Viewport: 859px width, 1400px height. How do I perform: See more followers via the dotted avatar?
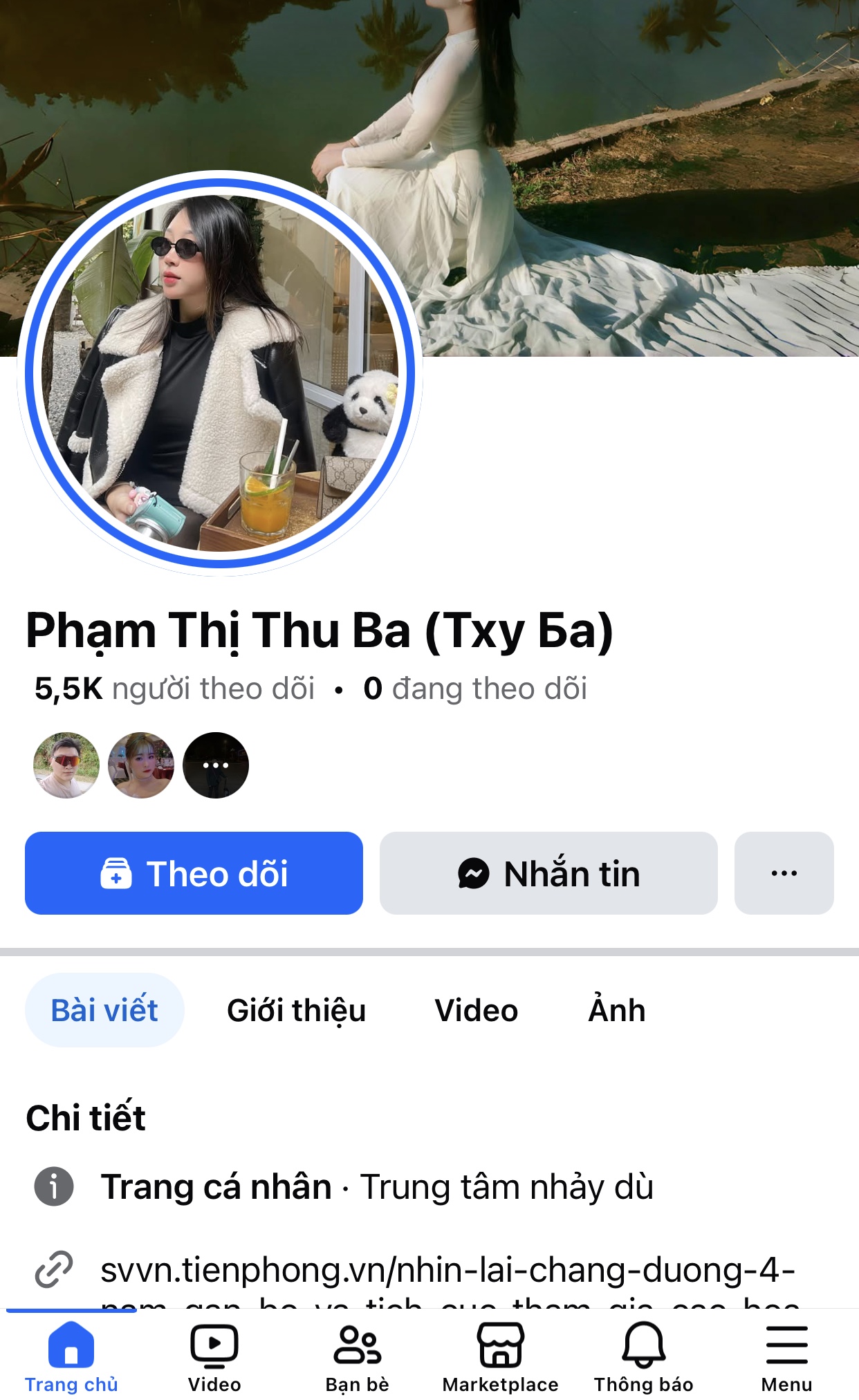click(216, 765)
